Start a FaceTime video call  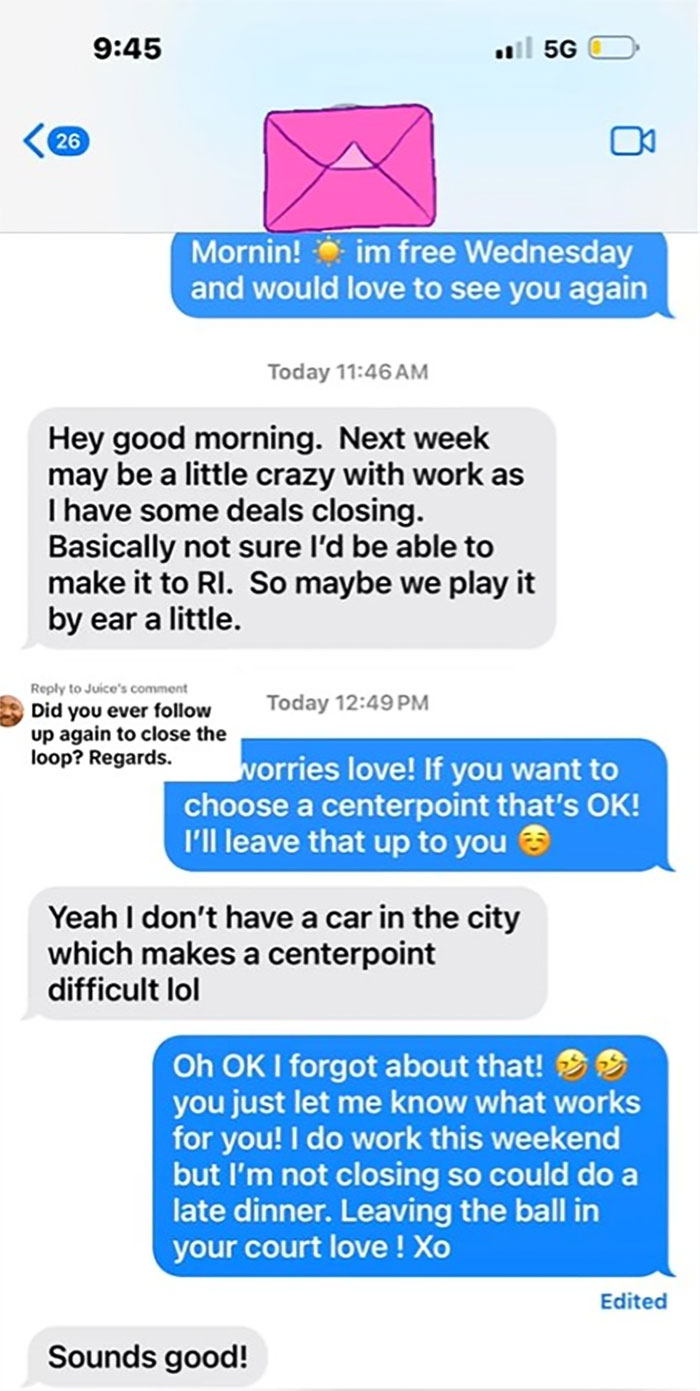coord(632,141)
